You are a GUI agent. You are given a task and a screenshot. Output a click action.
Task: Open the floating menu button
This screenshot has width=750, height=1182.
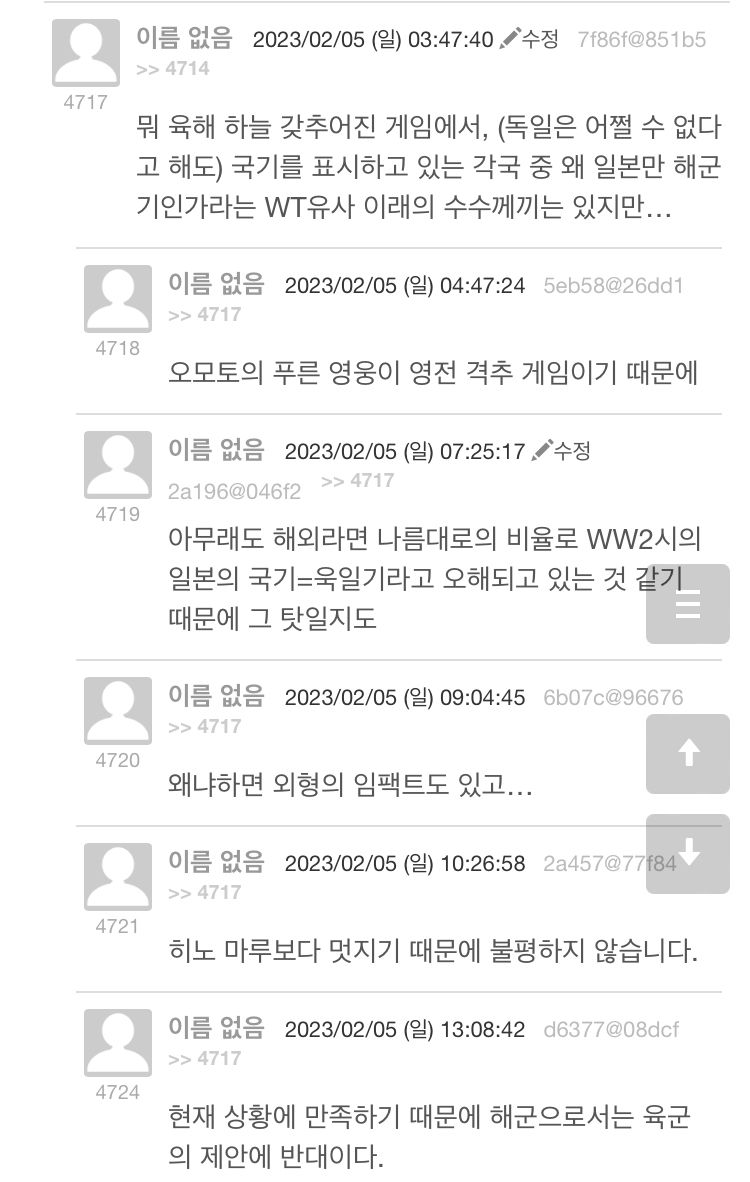click(x=687, y=605)
